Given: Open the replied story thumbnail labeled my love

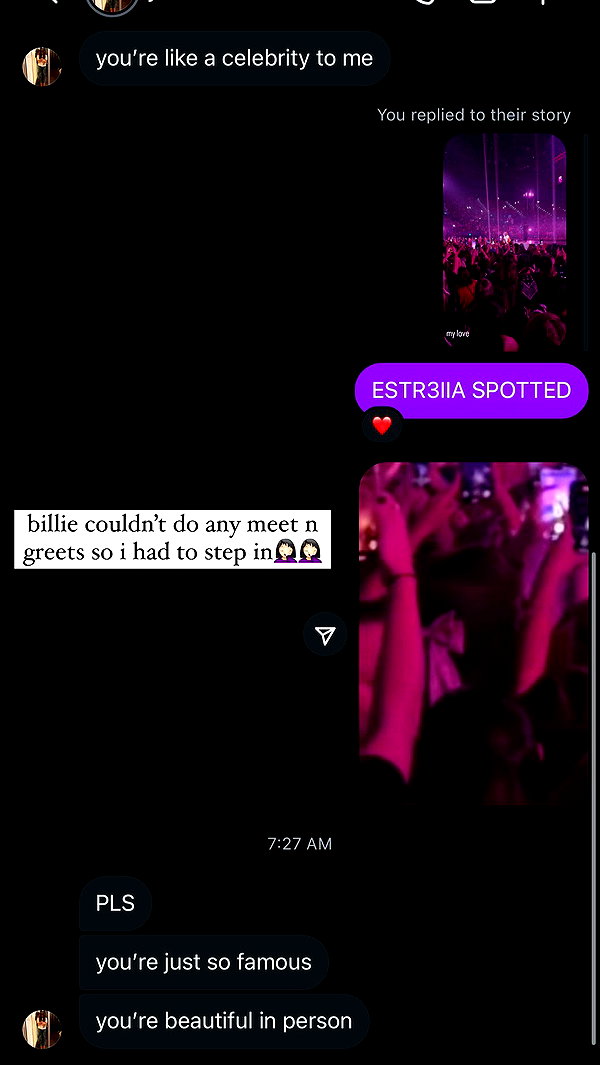Looking at the screenshot, I should point(504,242).
